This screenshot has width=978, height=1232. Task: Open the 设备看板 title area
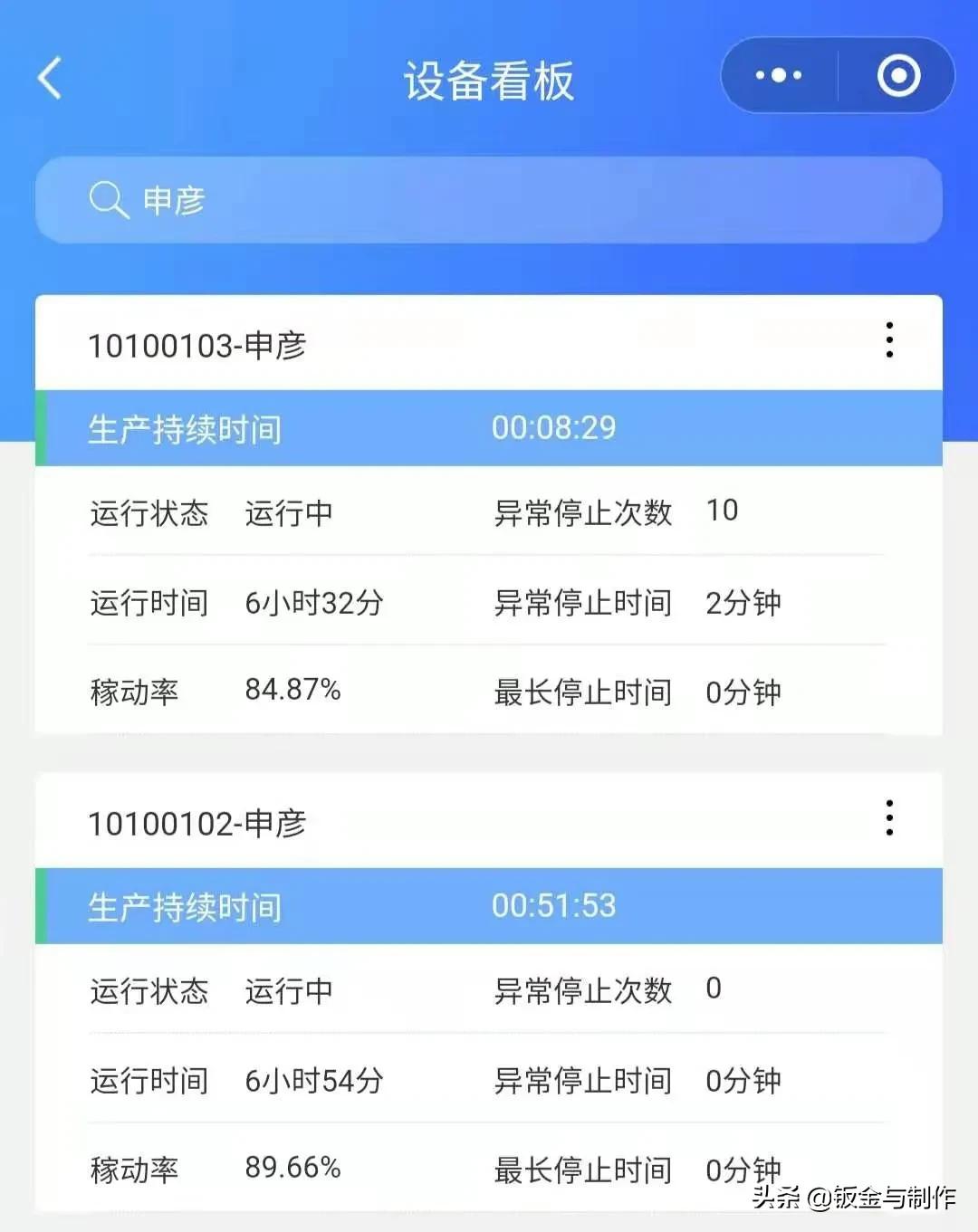pos(489,80)
